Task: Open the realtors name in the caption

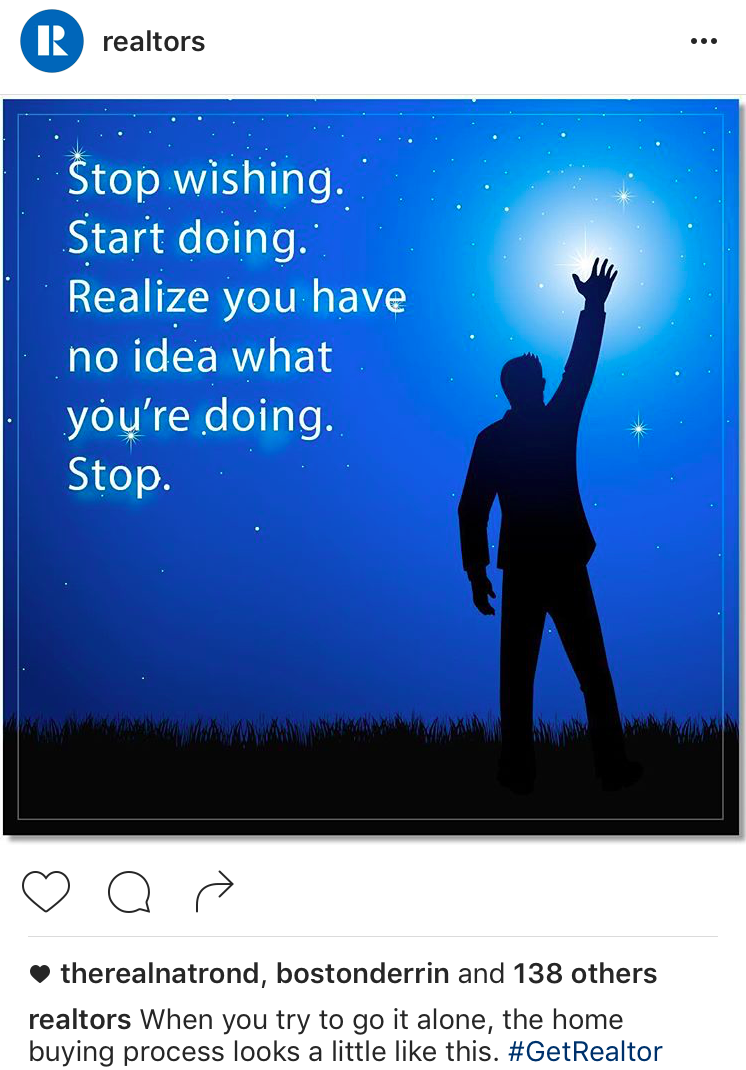Action: click(x=80, y=1019)
